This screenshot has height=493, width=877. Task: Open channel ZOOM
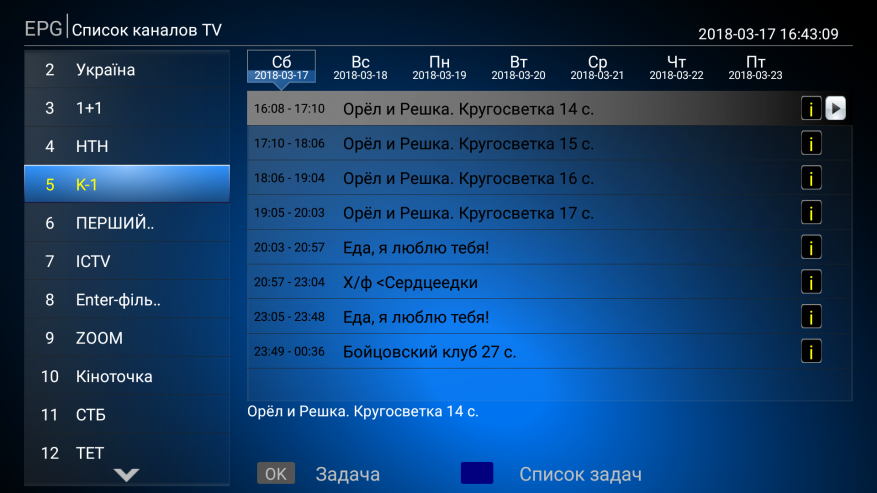tap(127, 338)
